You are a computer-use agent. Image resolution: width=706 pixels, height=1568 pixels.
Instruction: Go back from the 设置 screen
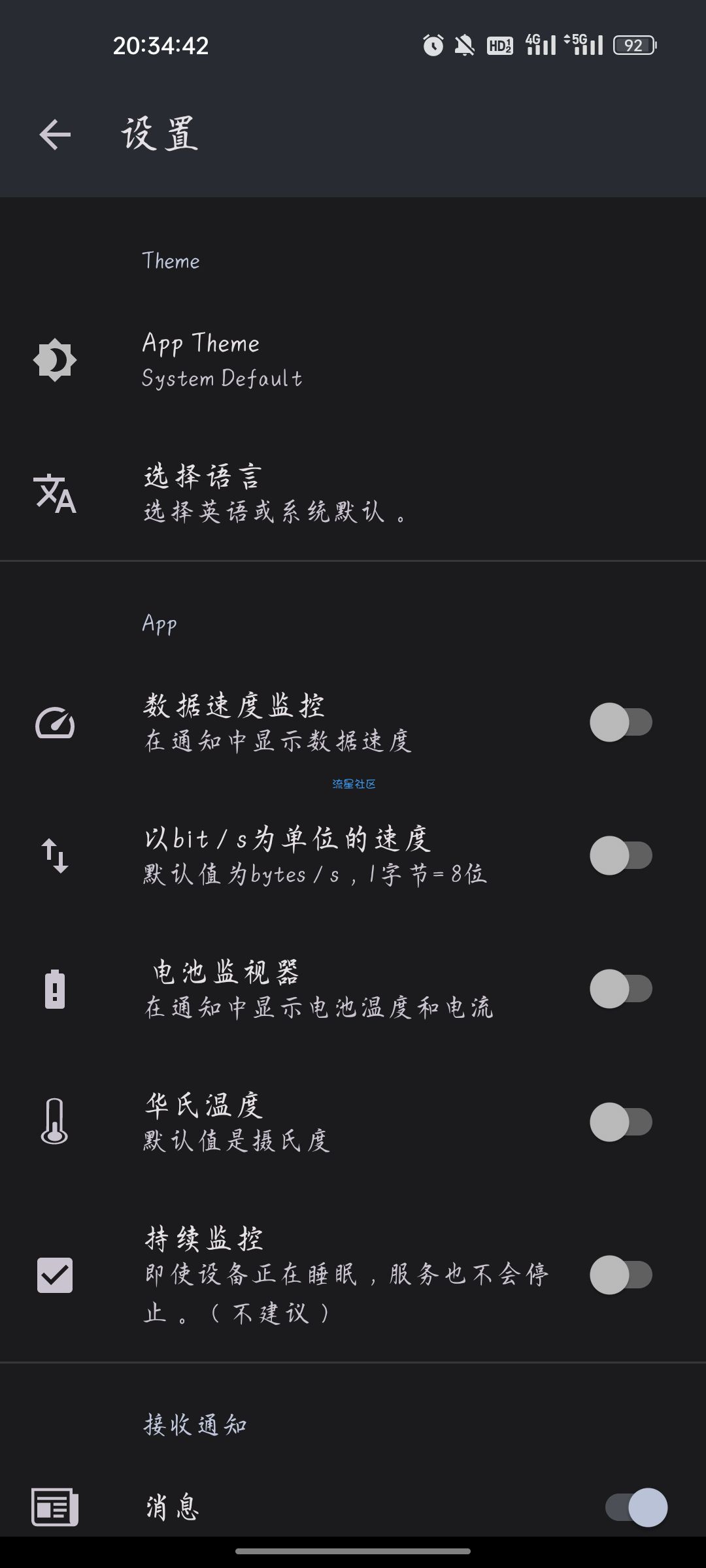click(x=55, y=135)
